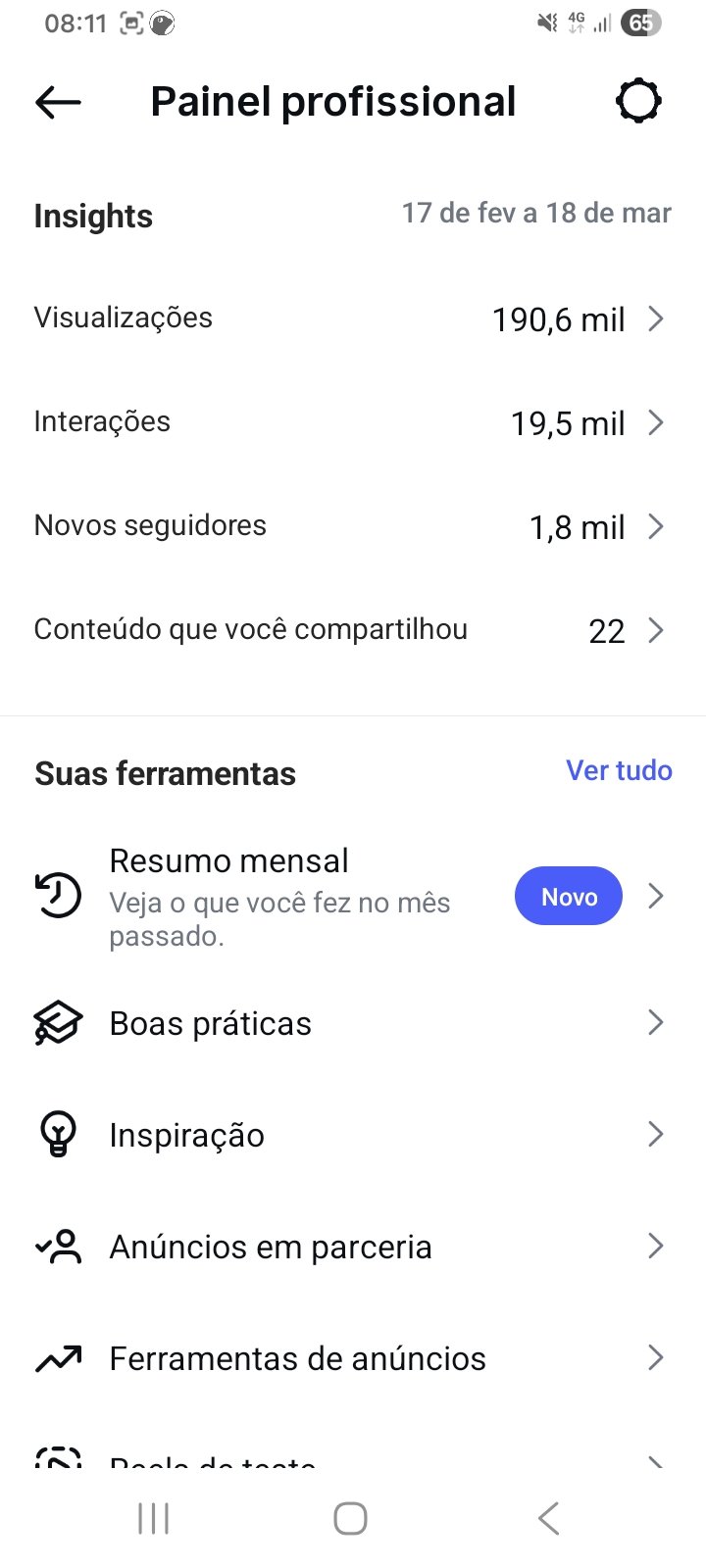This screenshot has height=1568, width=706.
Task: Tap Ver tudo link
Action: point(619,771)
